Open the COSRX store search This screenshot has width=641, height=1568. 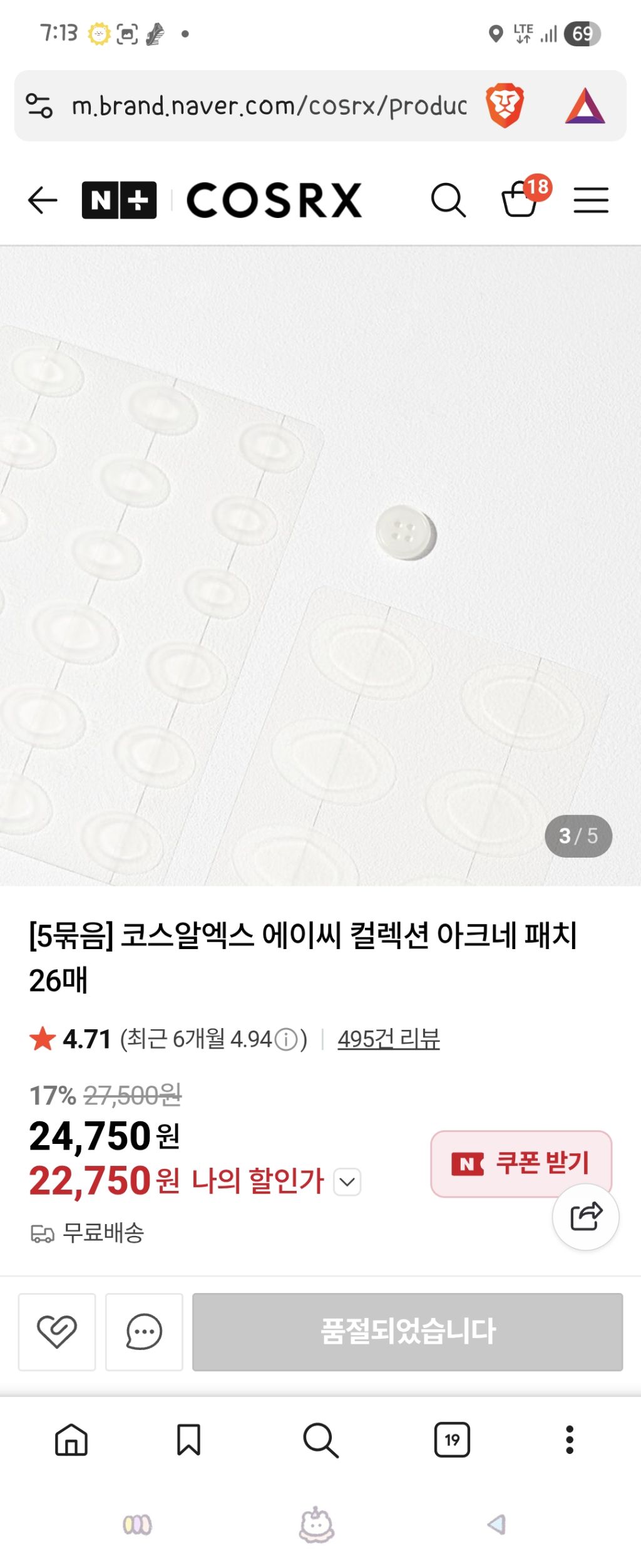point(448,200)
